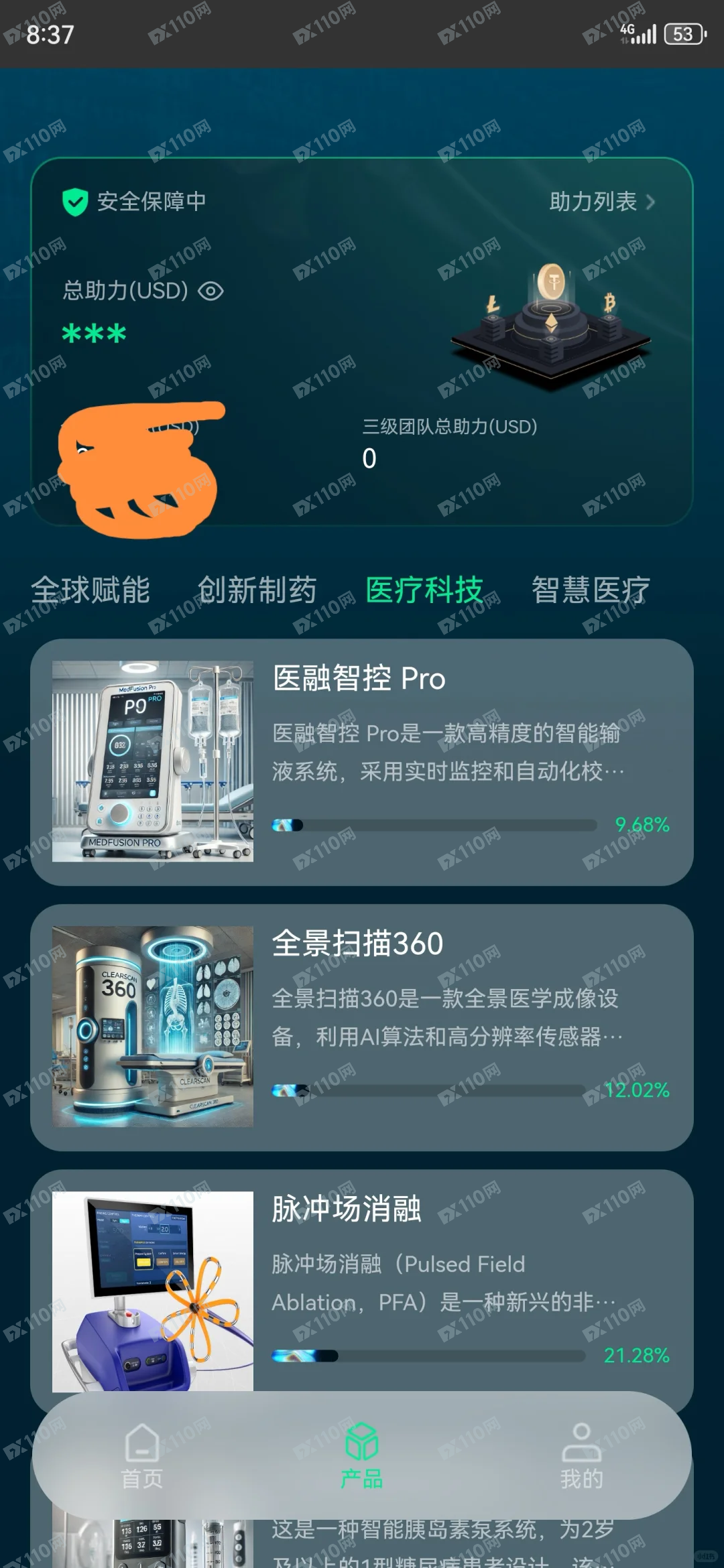Open the 医融智控 Pro product card
This screenshot has width=724, height=1568.
pos(362,761)
